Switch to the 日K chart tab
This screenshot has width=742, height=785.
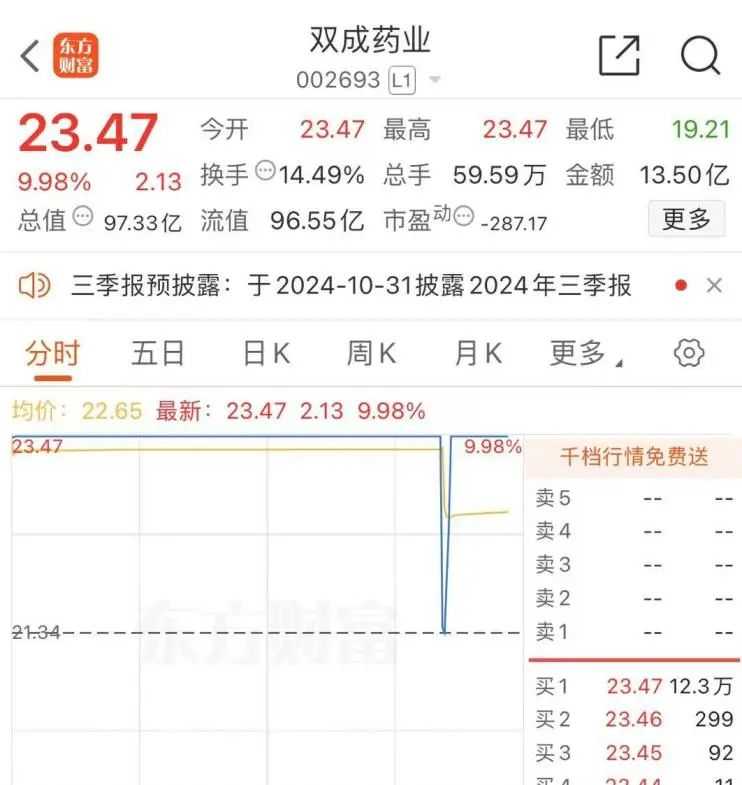click(266, 353)
